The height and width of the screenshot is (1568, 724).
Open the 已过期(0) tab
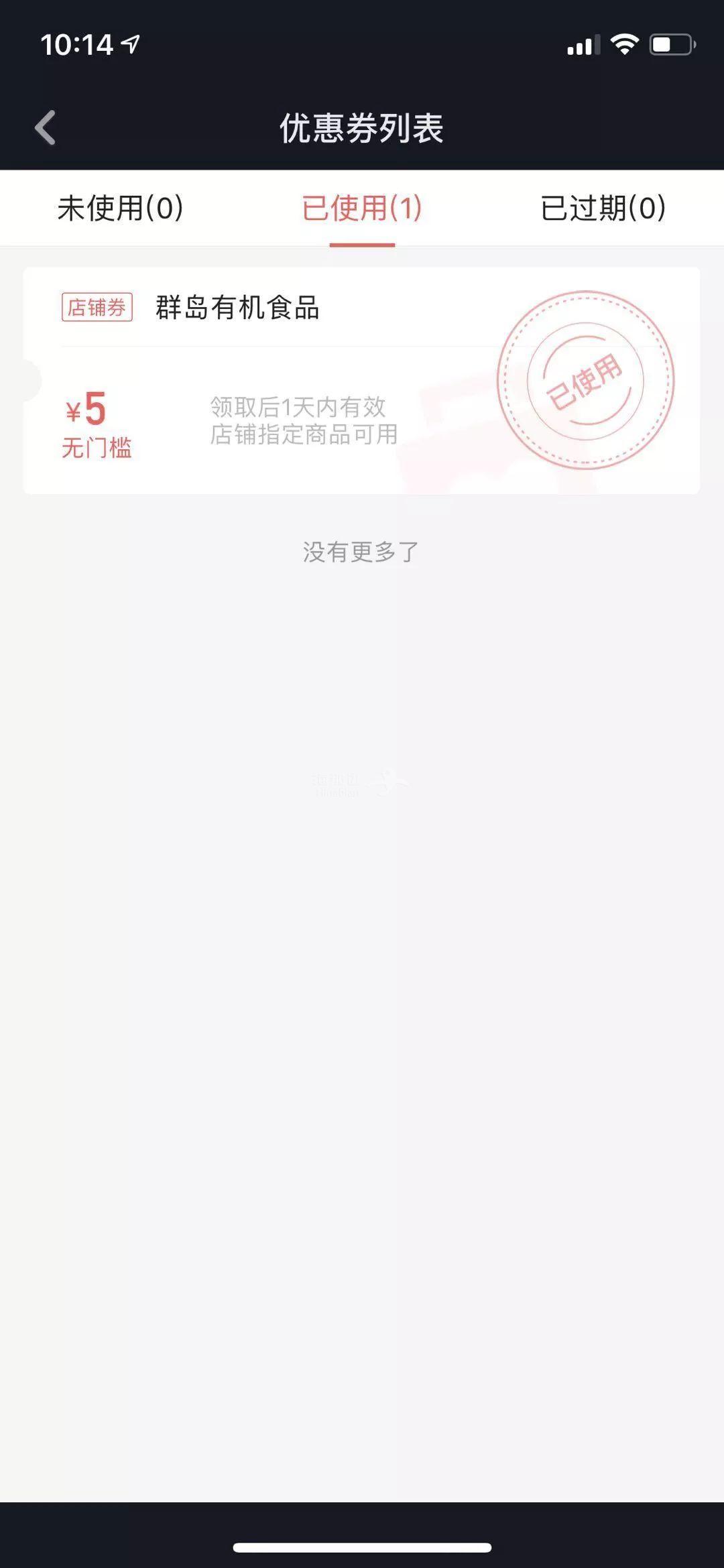click(603, 208)
